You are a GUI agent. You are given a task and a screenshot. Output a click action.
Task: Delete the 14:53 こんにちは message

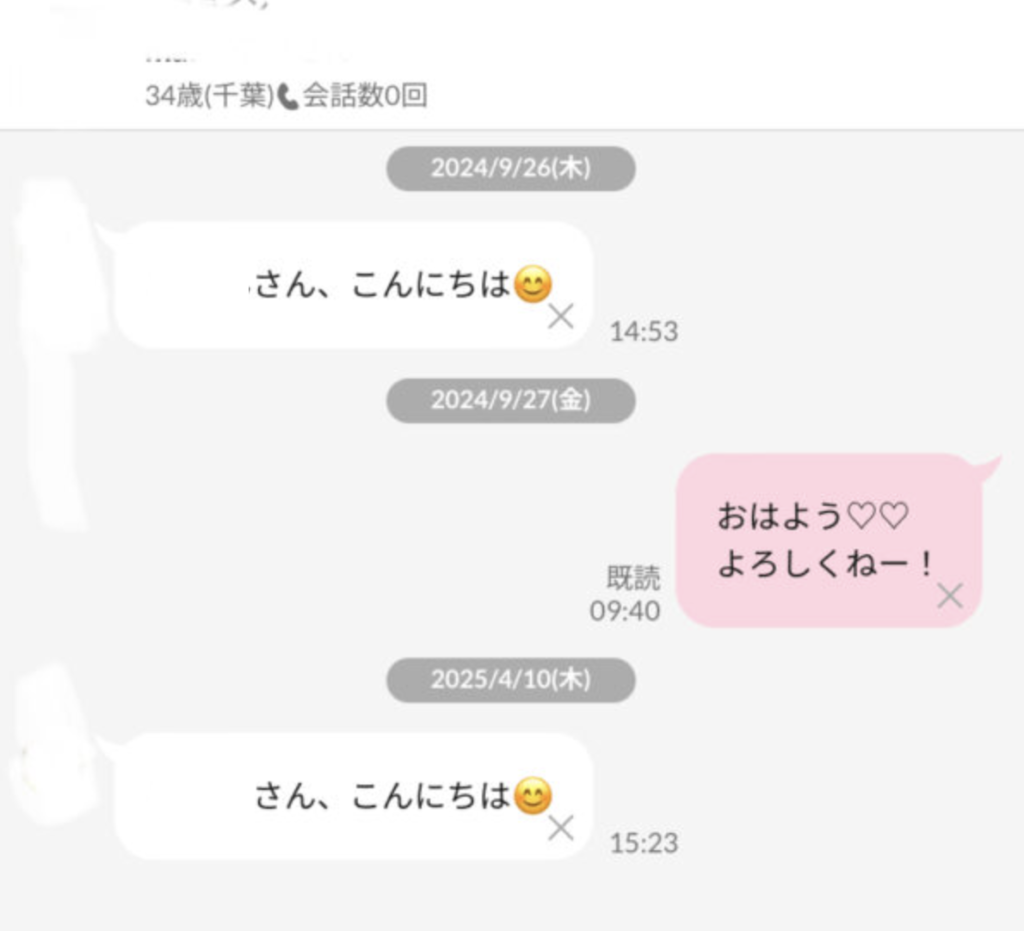pyautogui.click(x=561, y=317)
